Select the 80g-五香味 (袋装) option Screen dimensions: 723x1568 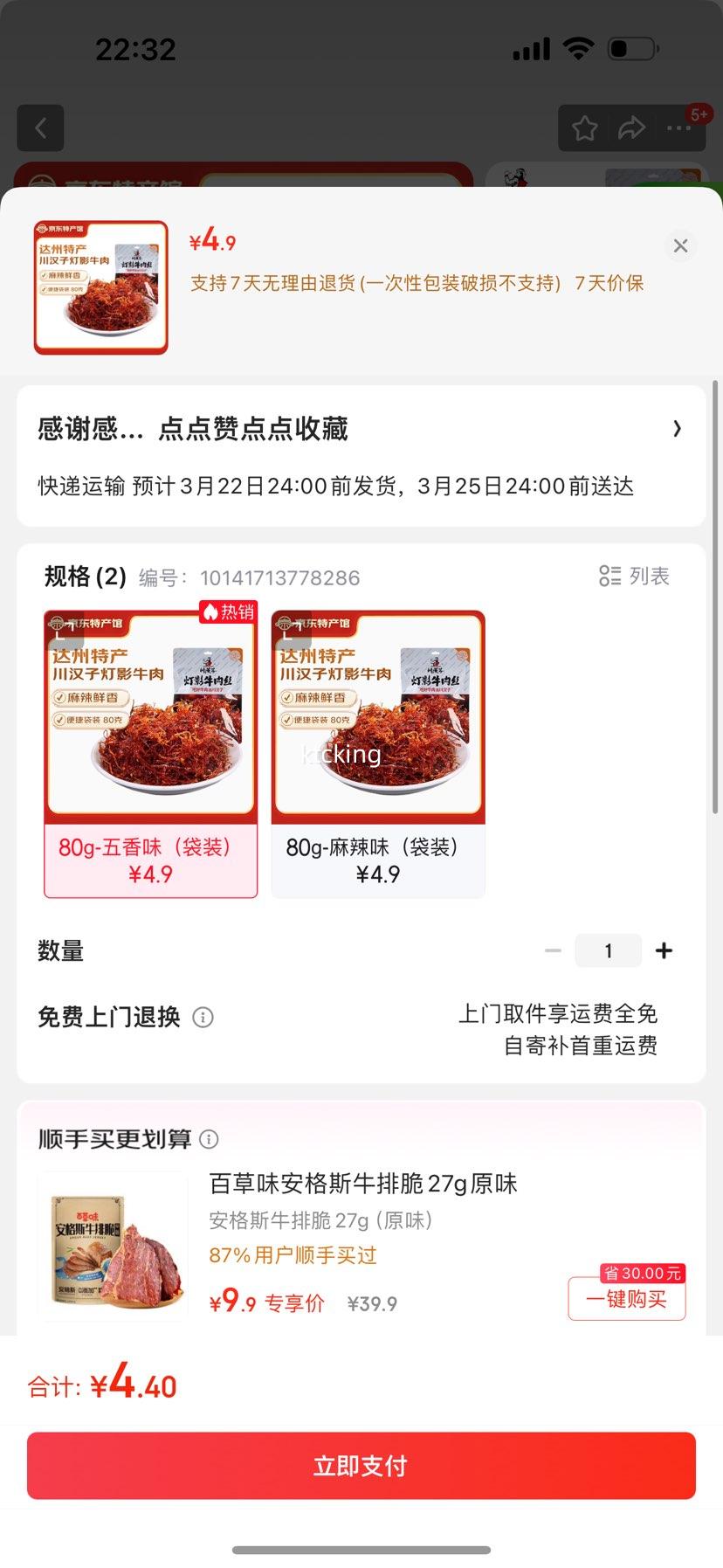(151, 754)
